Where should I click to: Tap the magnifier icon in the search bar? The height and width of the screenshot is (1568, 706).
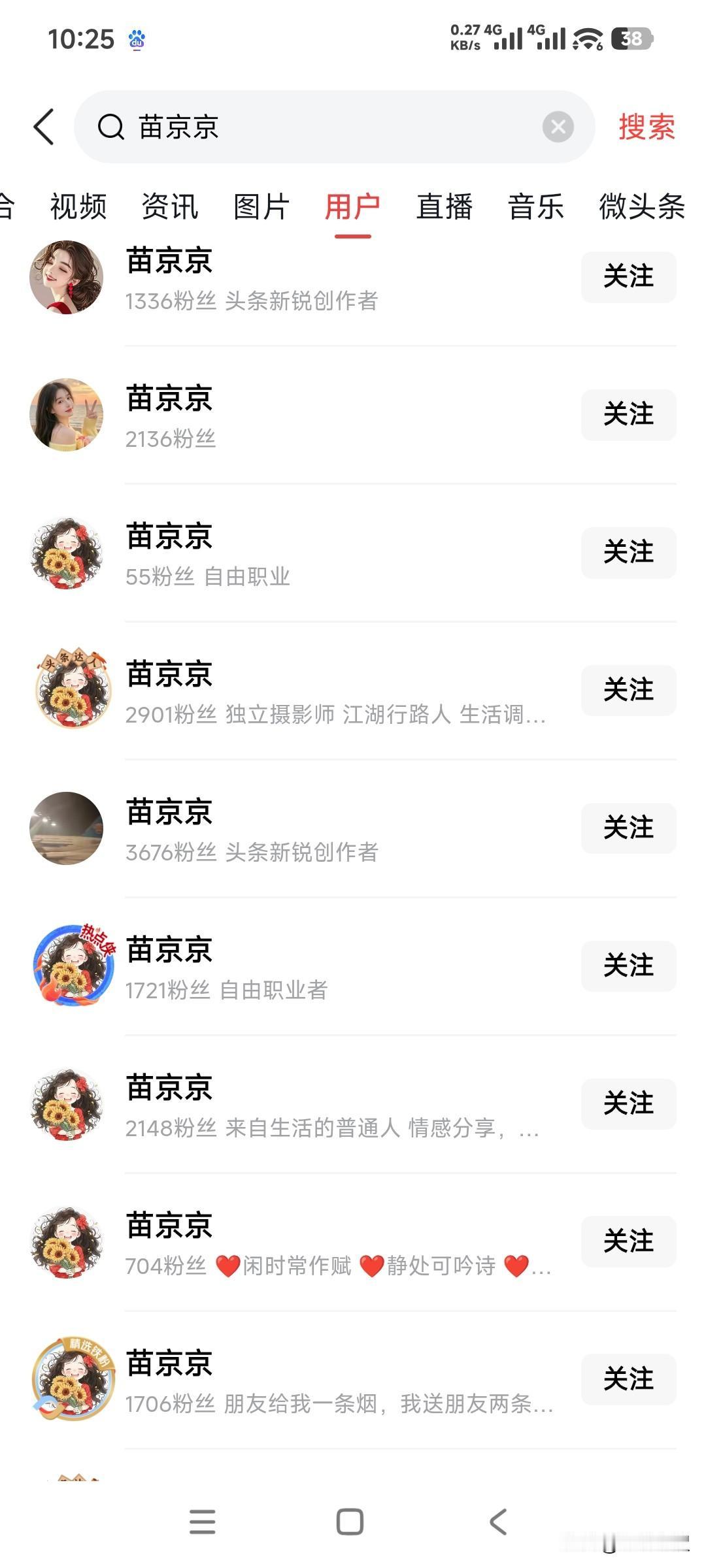click(x=112, y=127)
